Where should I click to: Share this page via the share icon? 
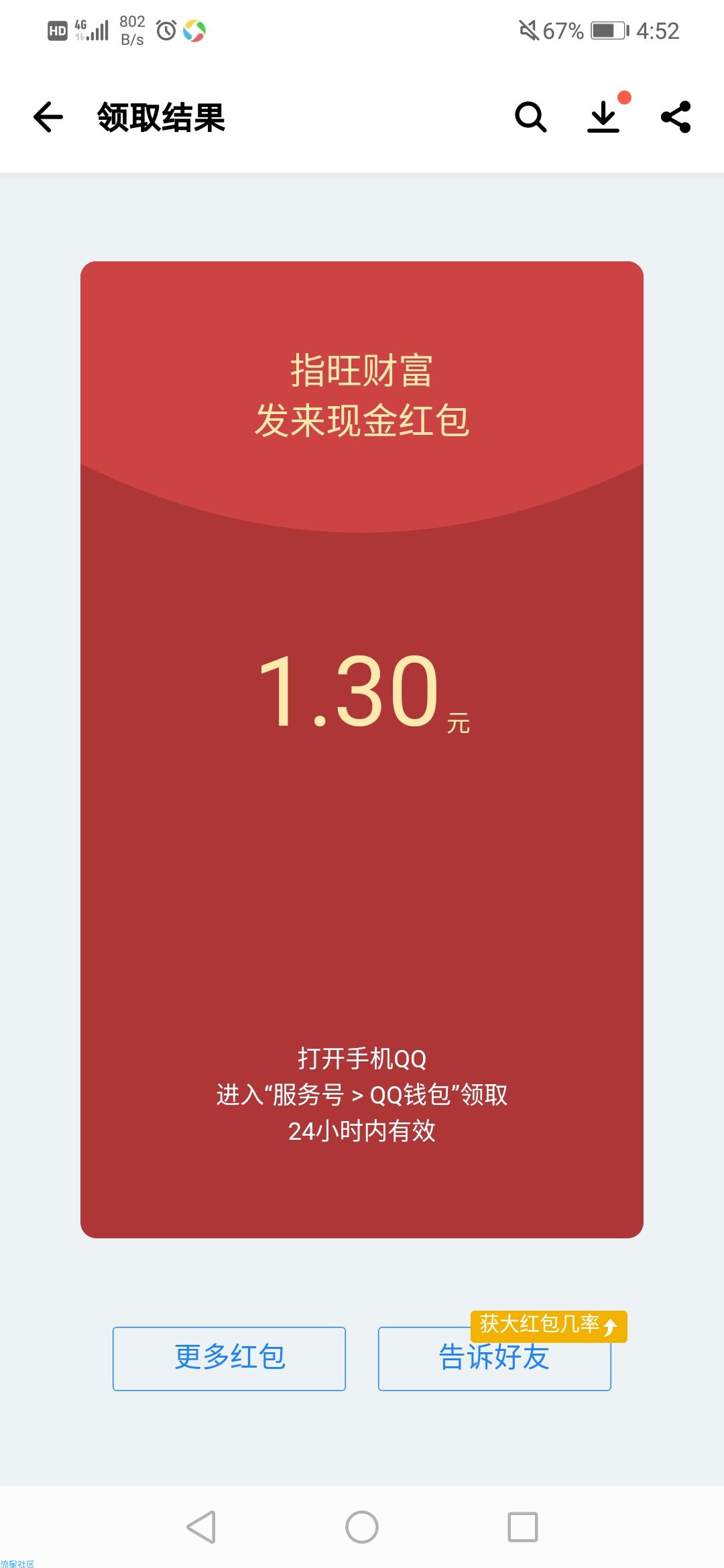(x=676, y=117)
